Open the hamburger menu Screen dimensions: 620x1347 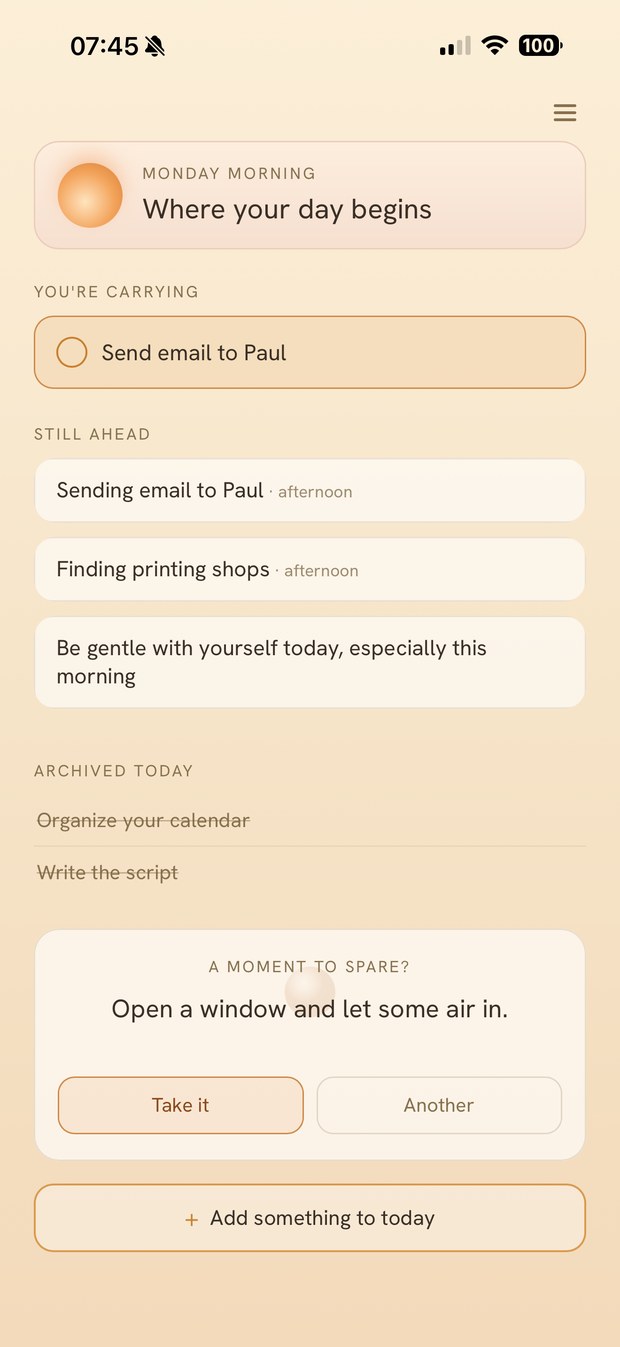pyautogui.click(x=565, y=113)
